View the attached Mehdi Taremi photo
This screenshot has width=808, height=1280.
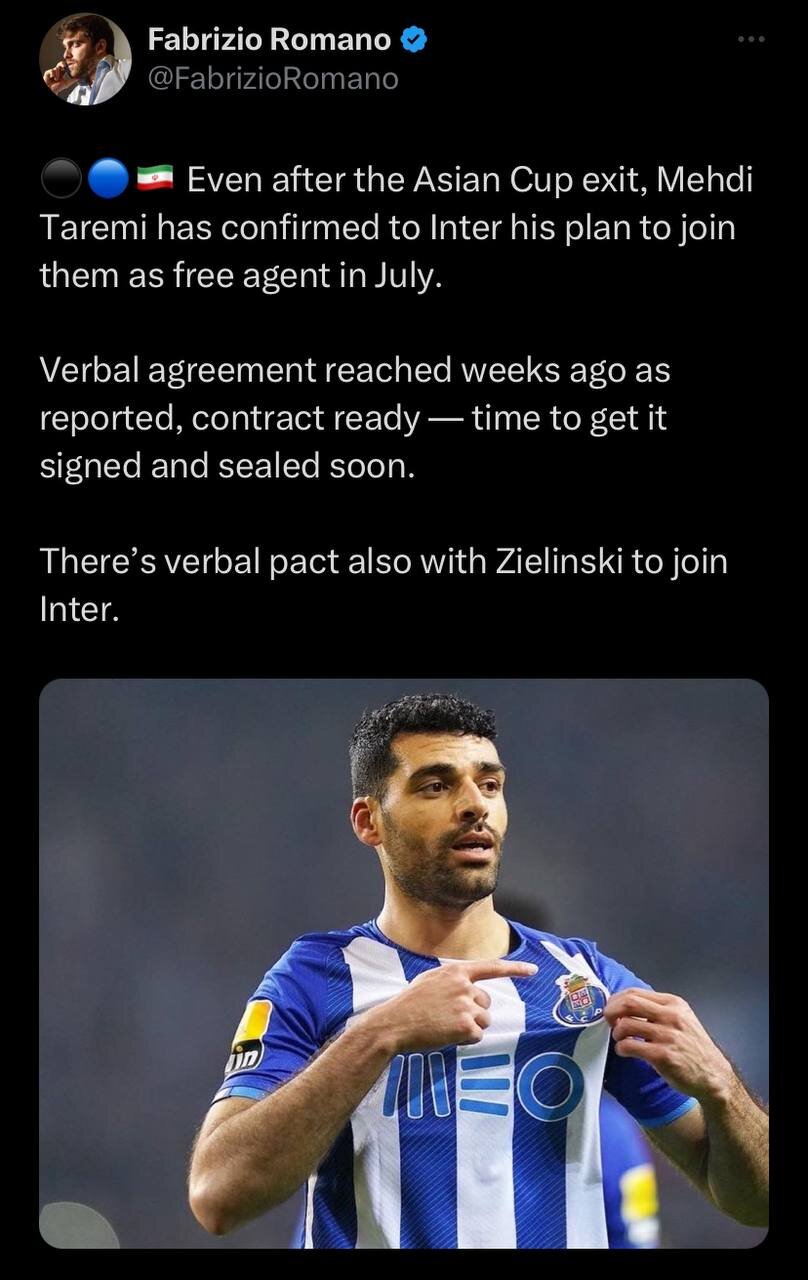[404, 962]
